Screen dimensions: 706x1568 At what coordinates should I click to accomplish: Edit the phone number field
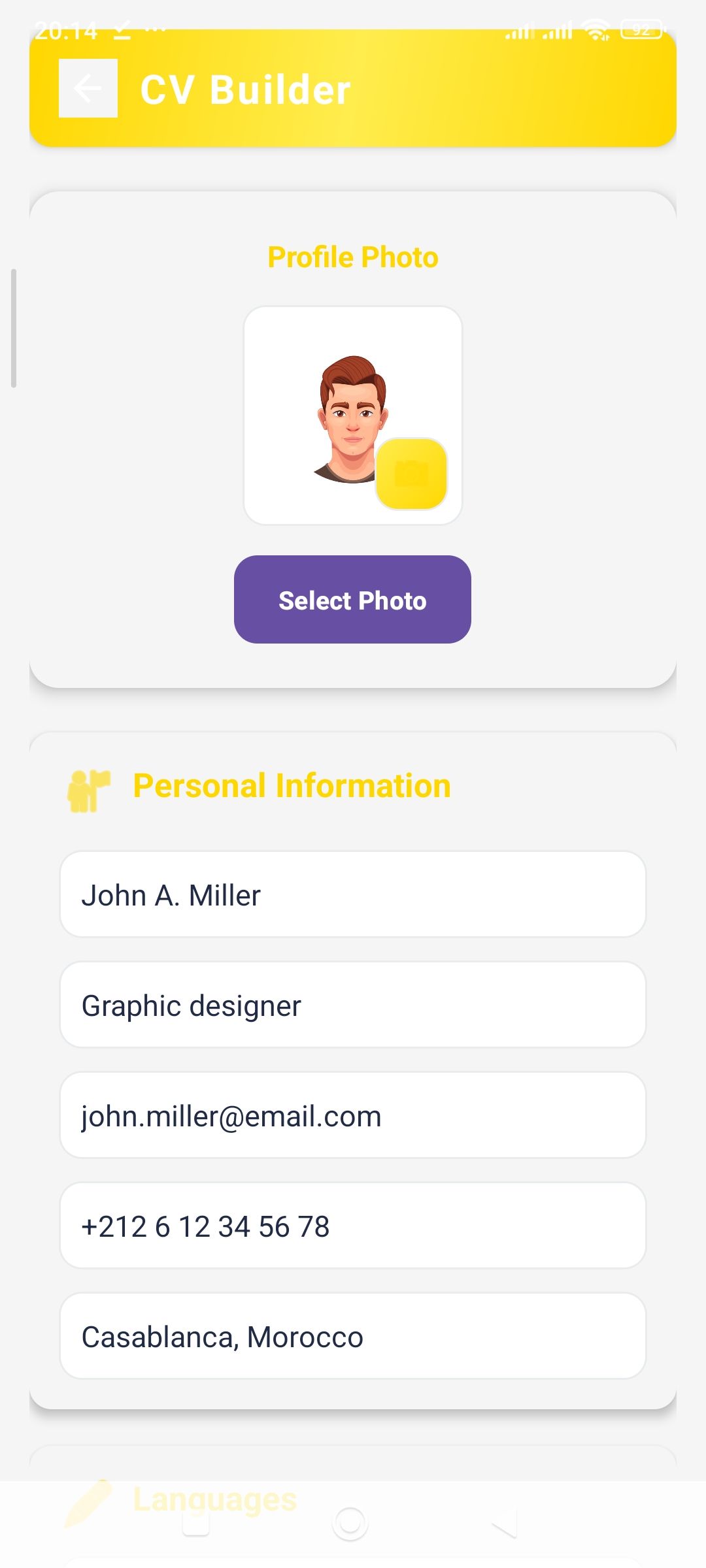353,1226
